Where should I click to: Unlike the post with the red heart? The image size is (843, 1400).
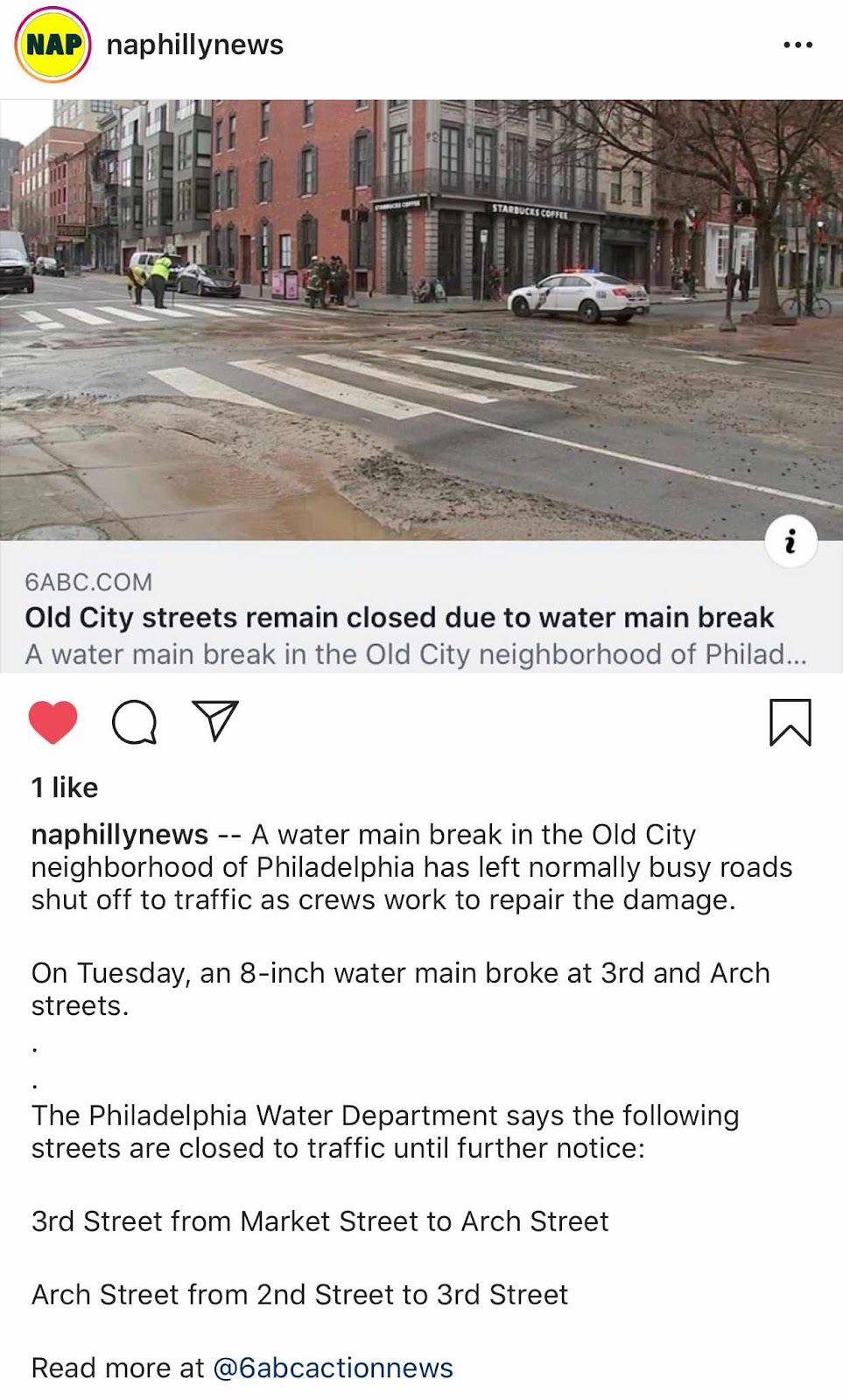(x=53, y=723)
